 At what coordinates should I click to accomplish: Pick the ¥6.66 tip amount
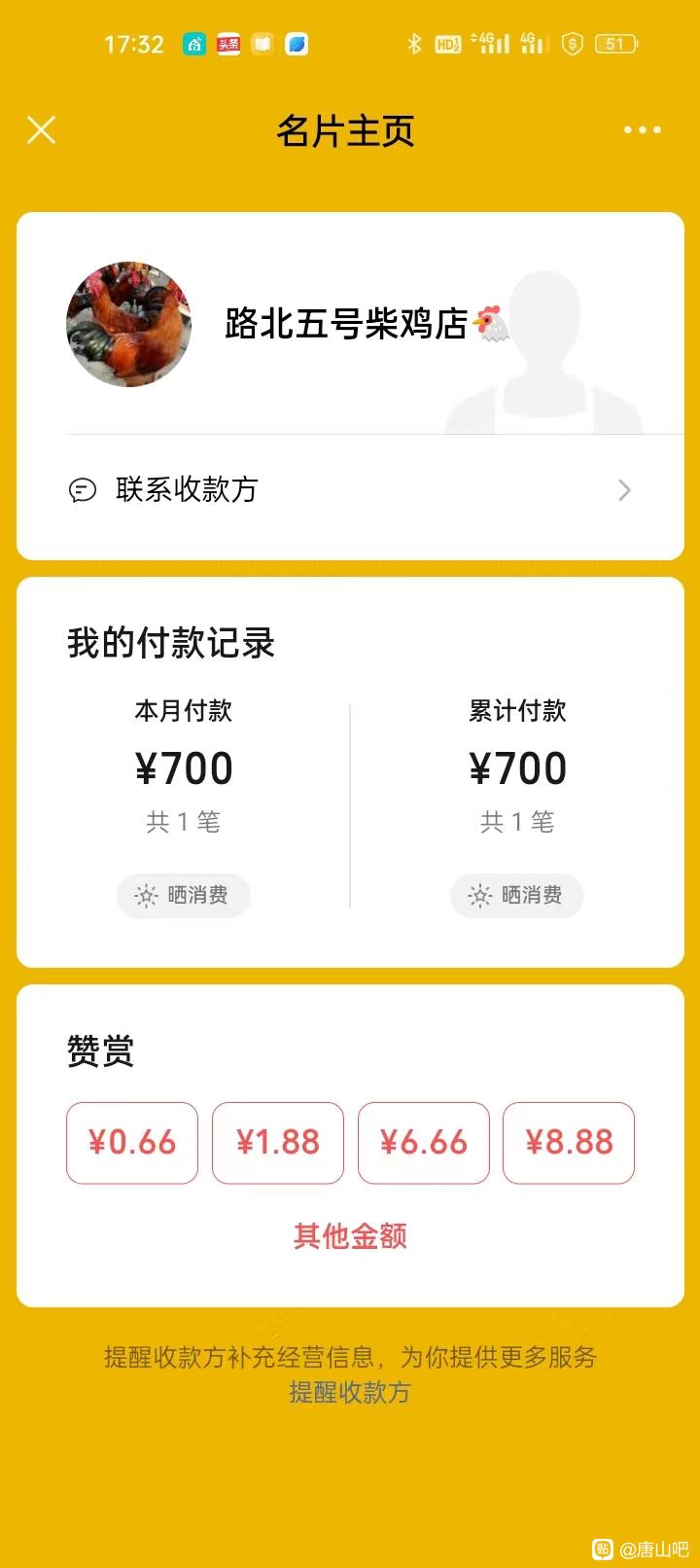click(x=424, y=1143)
